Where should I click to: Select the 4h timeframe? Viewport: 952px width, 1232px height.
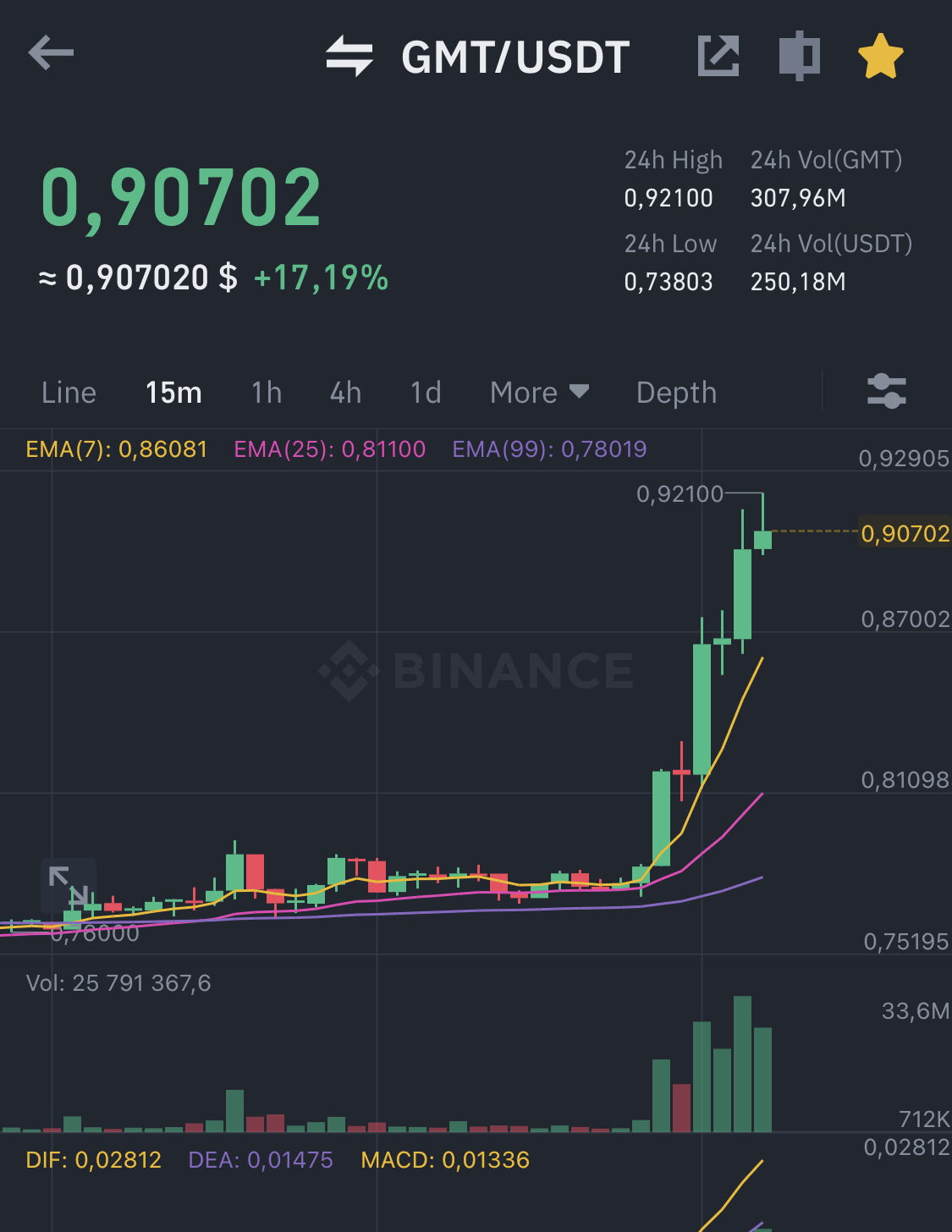click(x=345, y=393)
